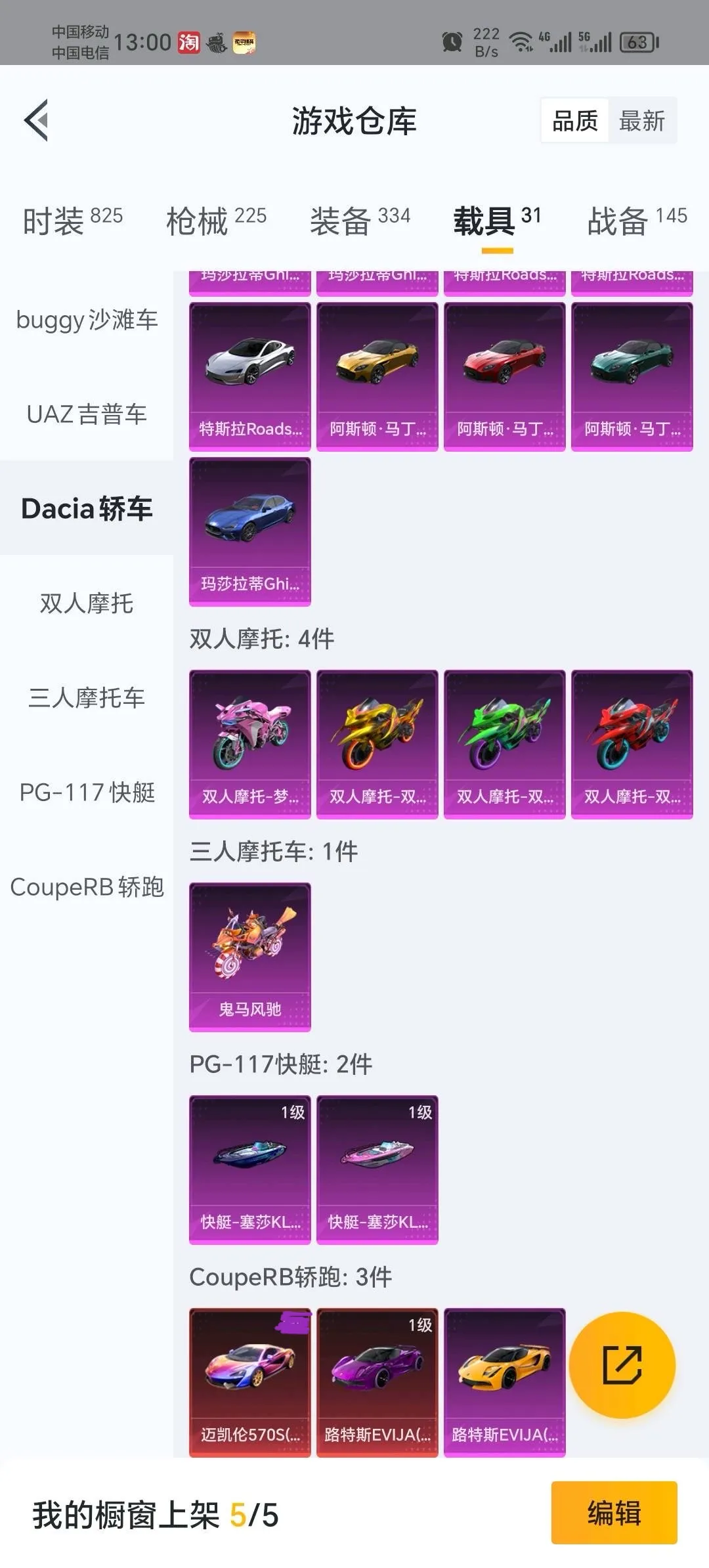
Task: Open the 鬼马风驰 vehicle item
Action: [249, 957]
